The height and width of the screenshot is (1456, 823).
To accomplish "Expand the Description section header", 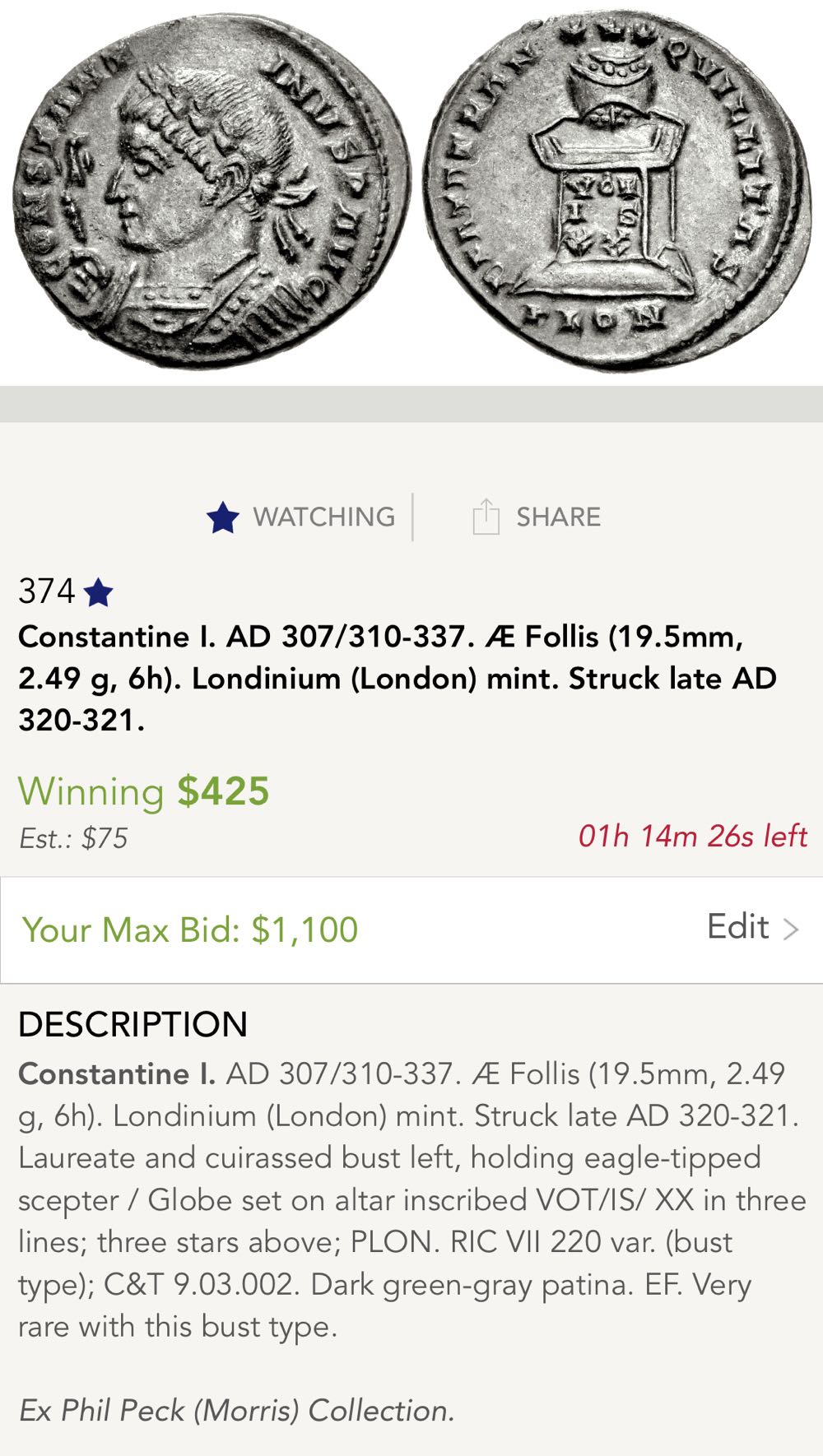I will click(134, 1026).
